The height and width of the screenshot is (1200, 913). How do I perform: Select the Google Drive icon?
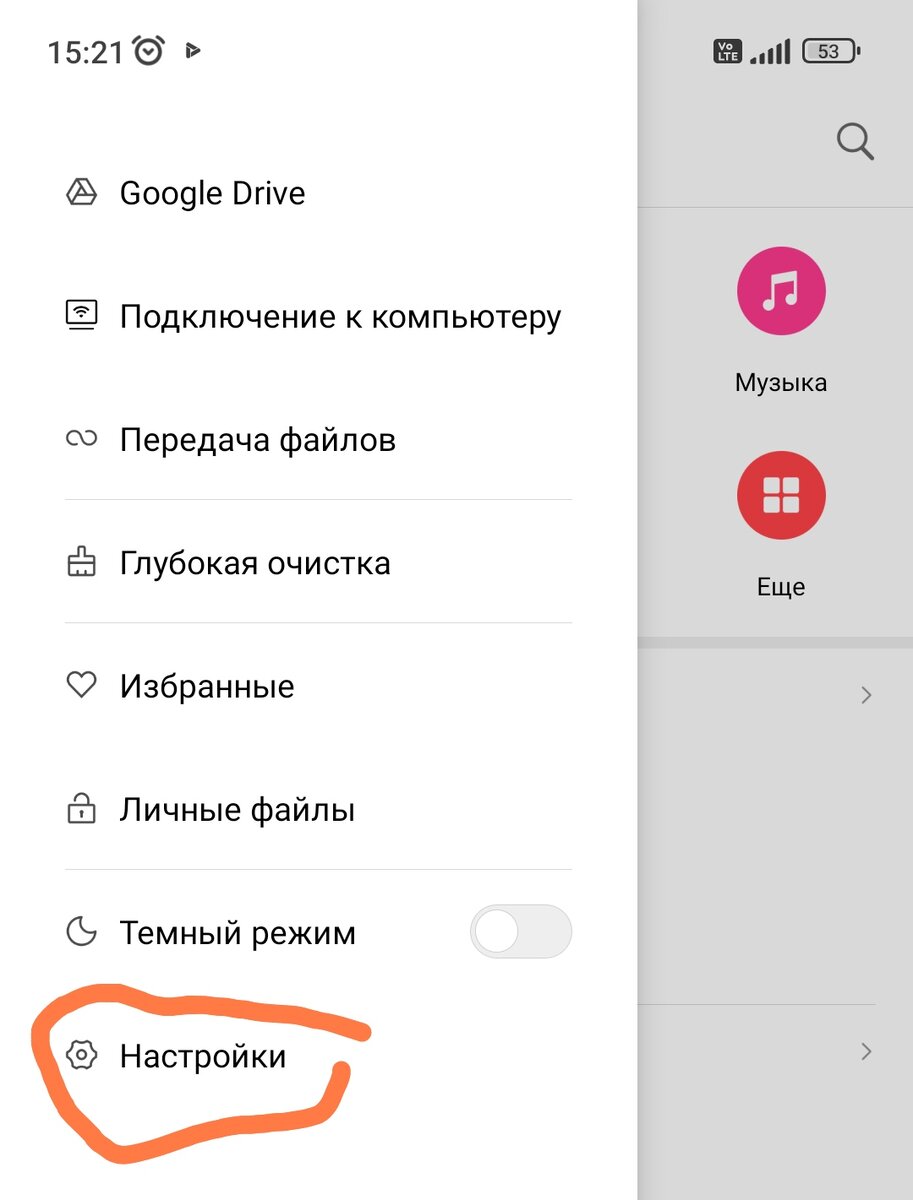(83, 192)
